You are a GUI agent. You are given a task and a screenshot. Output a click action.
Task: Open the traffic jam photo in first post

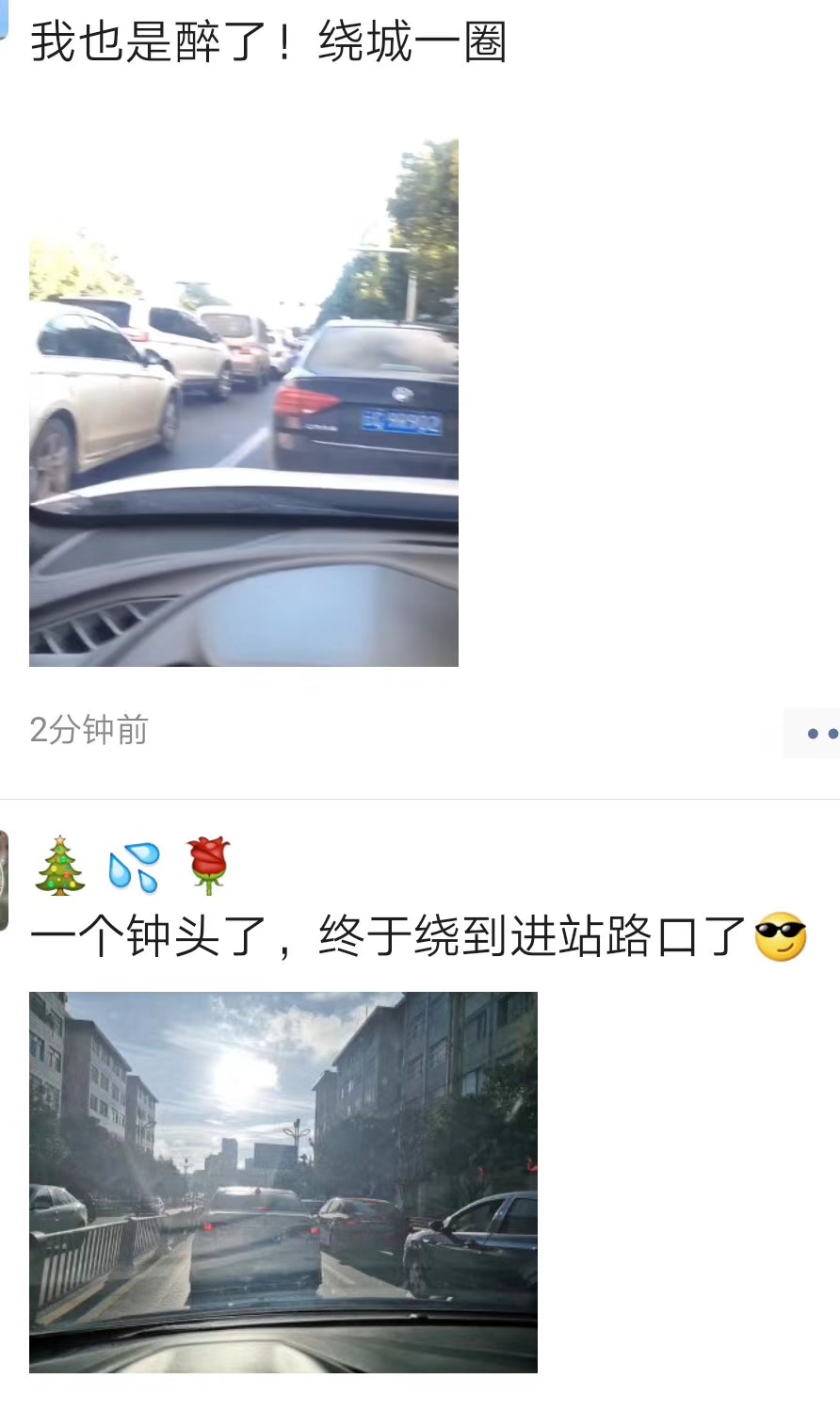244,403
